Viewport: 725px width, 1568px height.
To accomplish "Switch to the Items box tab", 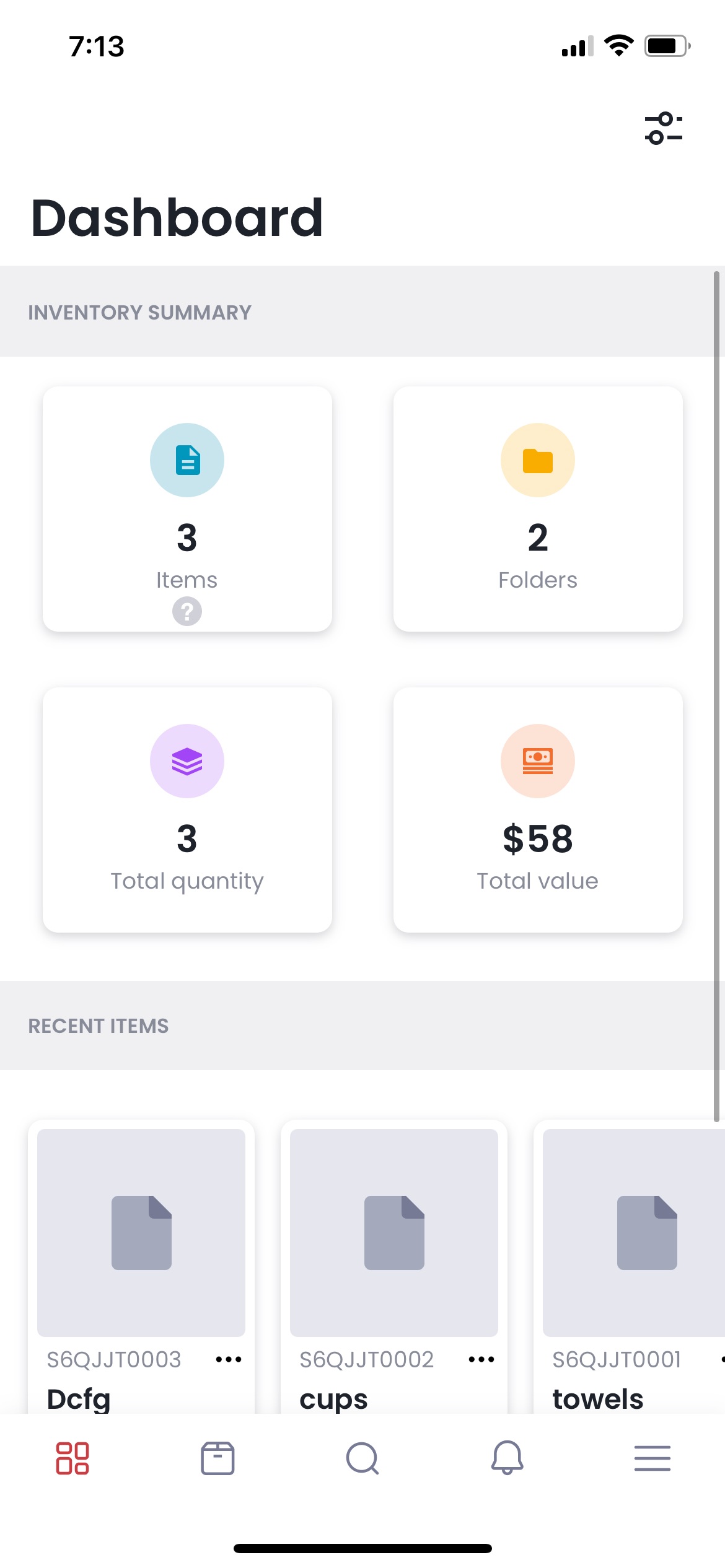I will pyautogui.click(x=217, y=1458).
